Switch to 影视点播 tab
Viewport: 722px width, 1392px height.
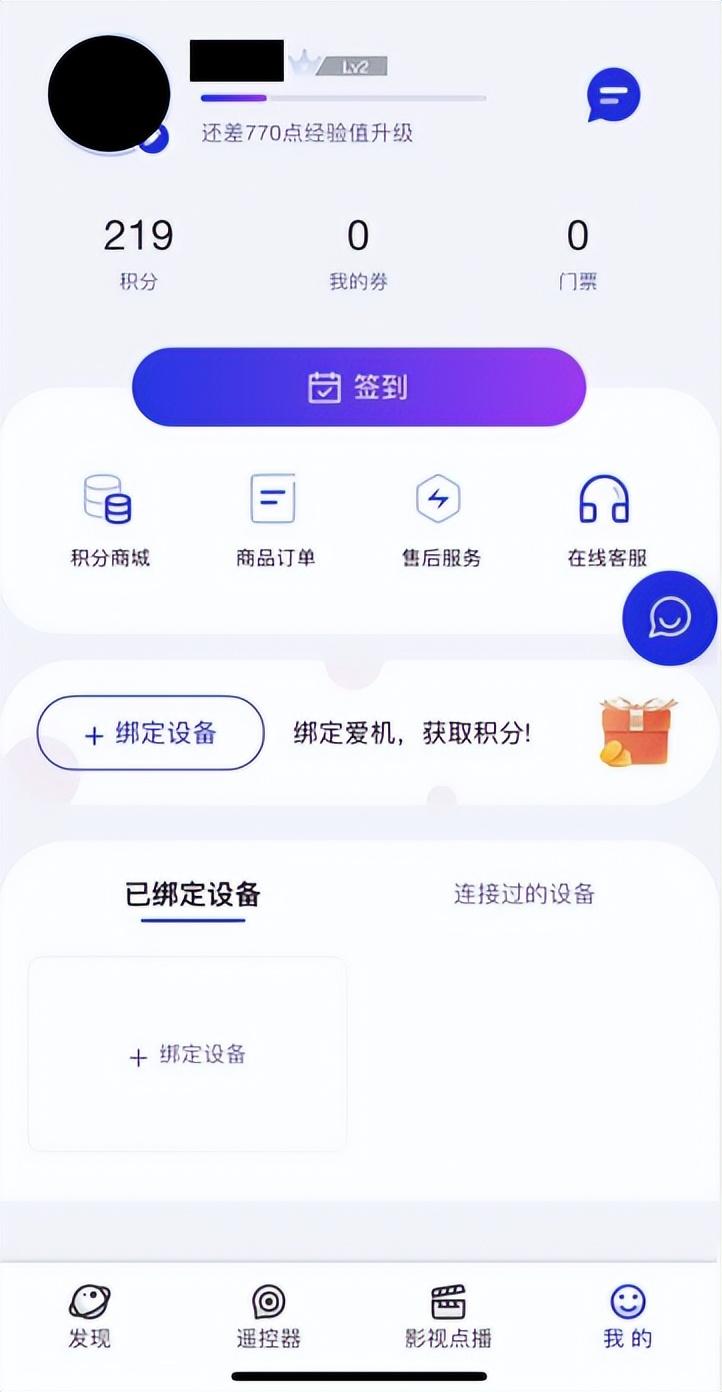448,1317
